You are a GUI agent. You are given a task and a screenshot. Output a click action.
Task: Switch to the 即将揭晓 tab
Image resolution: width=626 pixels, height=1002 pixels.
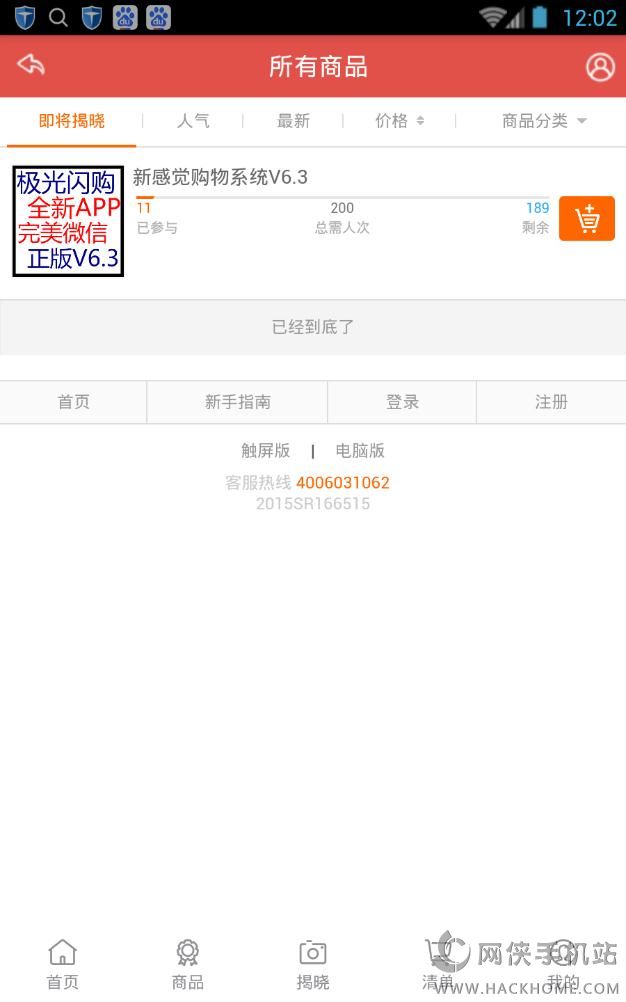click(71, 121)
